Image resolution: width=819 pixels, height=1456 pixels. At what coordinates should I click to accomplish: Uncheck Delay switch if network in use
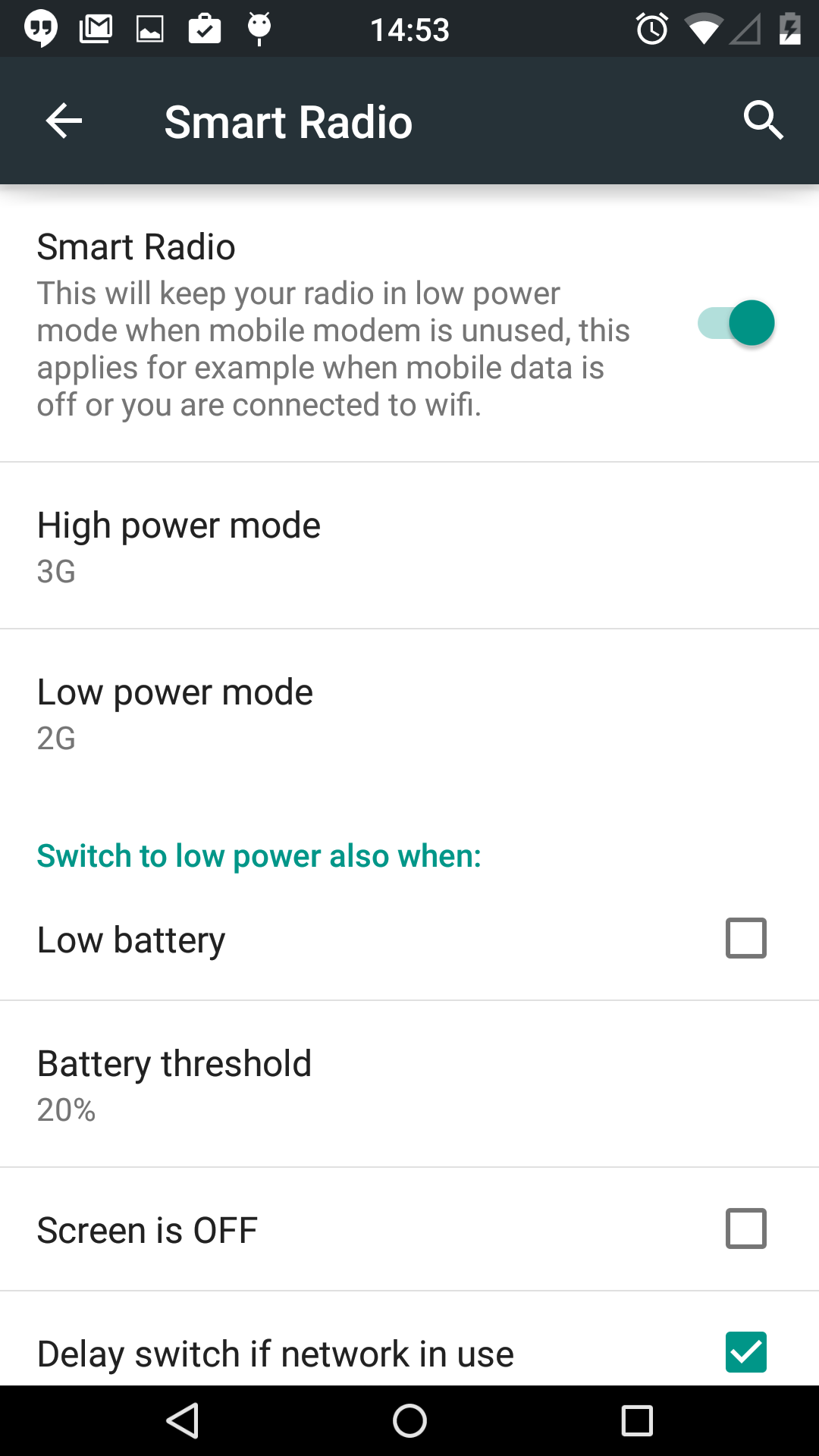click(745, 1352)
